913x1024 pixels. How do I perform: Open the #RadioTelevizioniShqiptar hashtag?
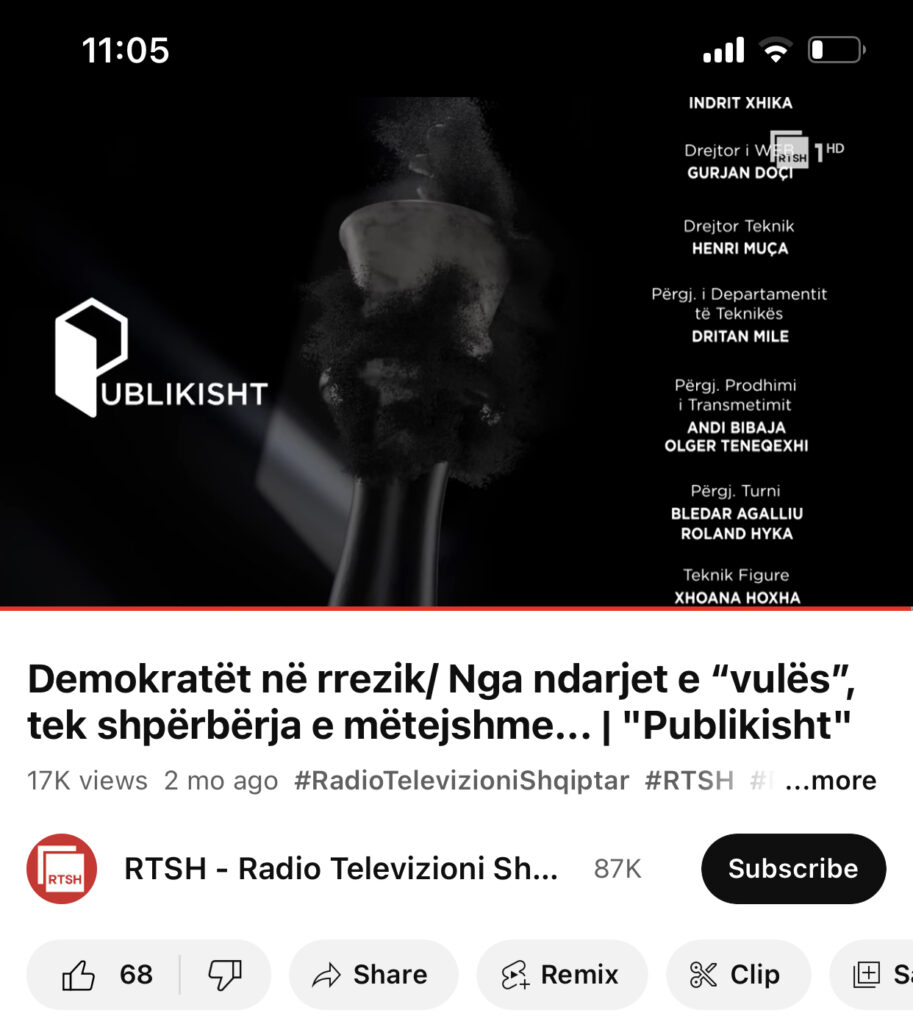click(x=461, y=781)
